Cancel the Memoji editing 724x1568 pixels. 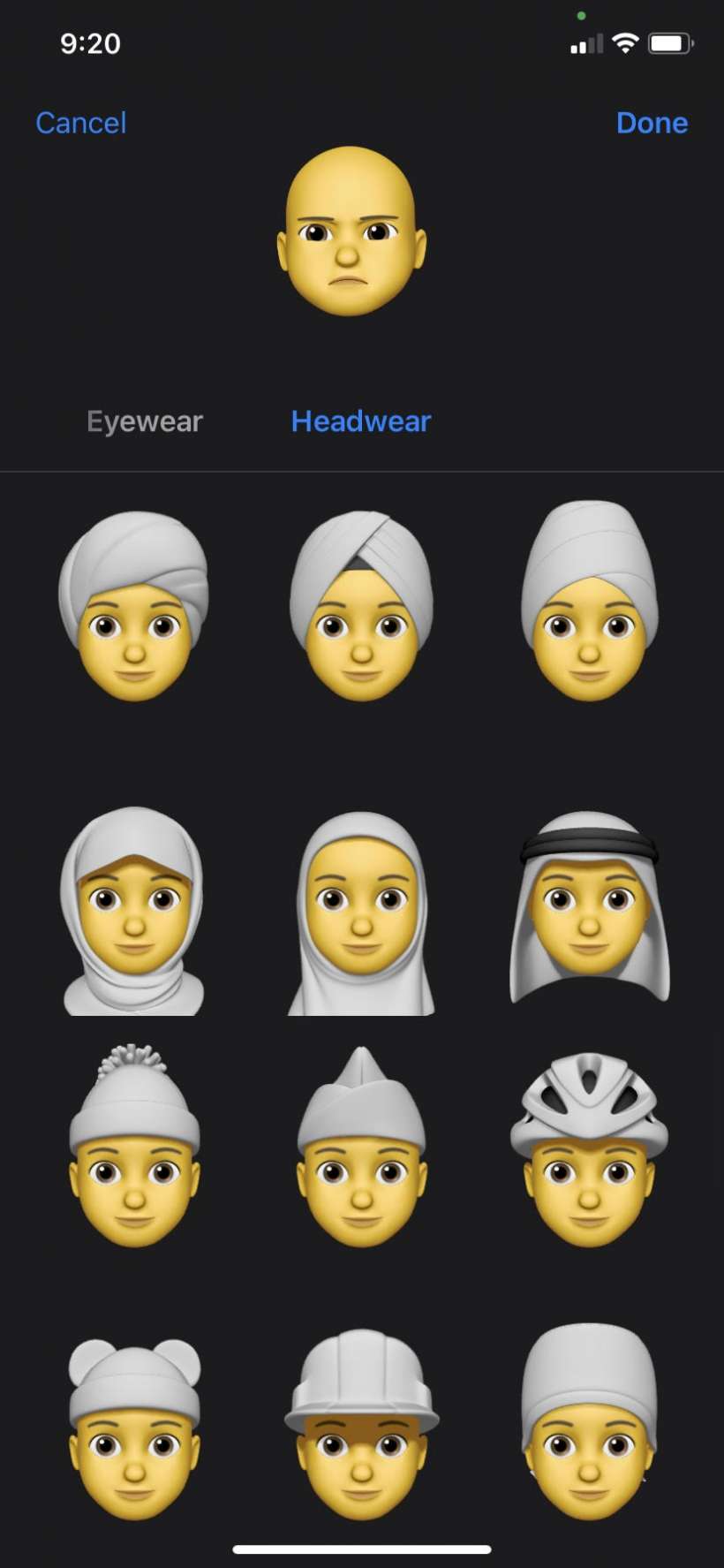pyautogui.click(x=80, y=123)
